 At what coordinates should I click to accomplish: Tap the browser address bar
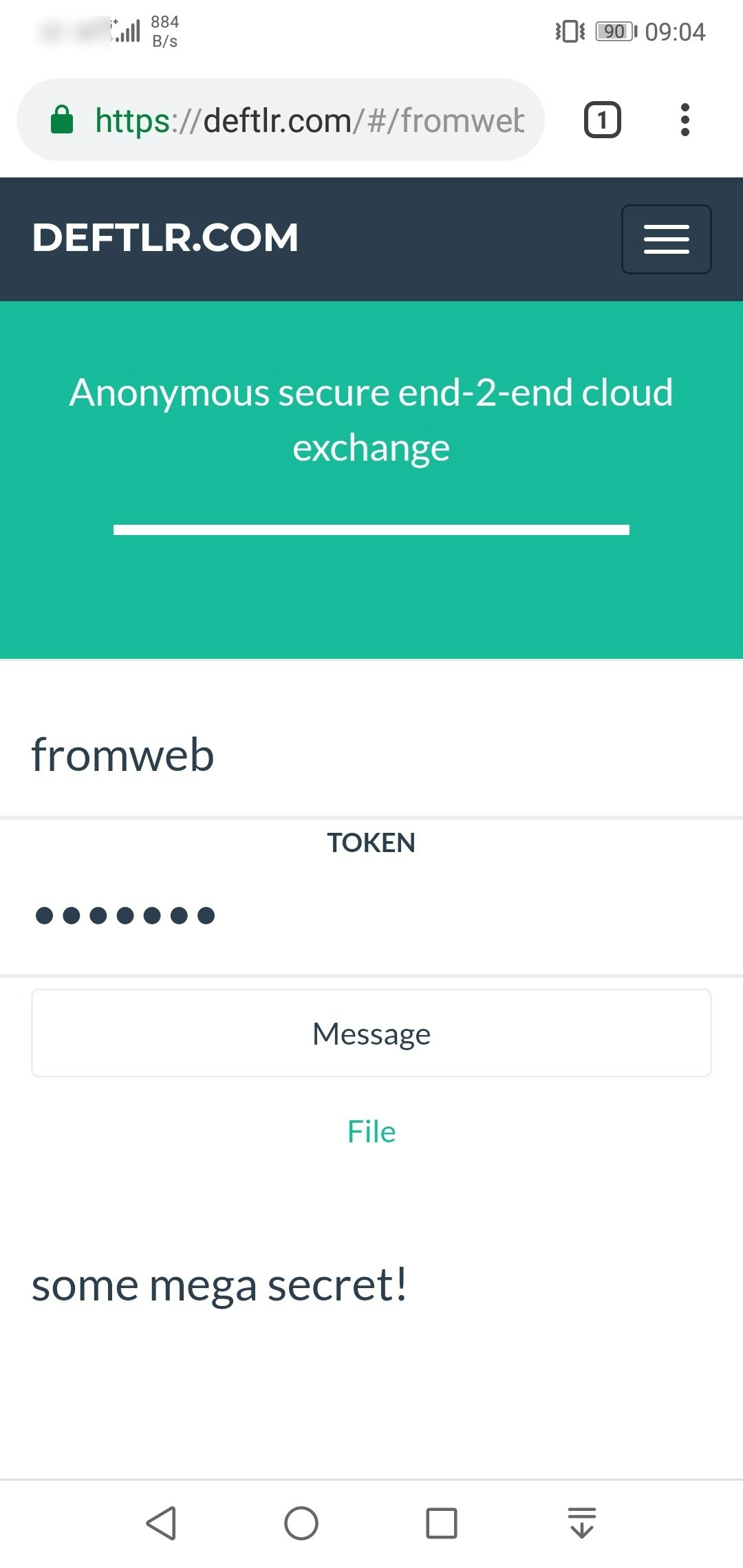(281, 120)
